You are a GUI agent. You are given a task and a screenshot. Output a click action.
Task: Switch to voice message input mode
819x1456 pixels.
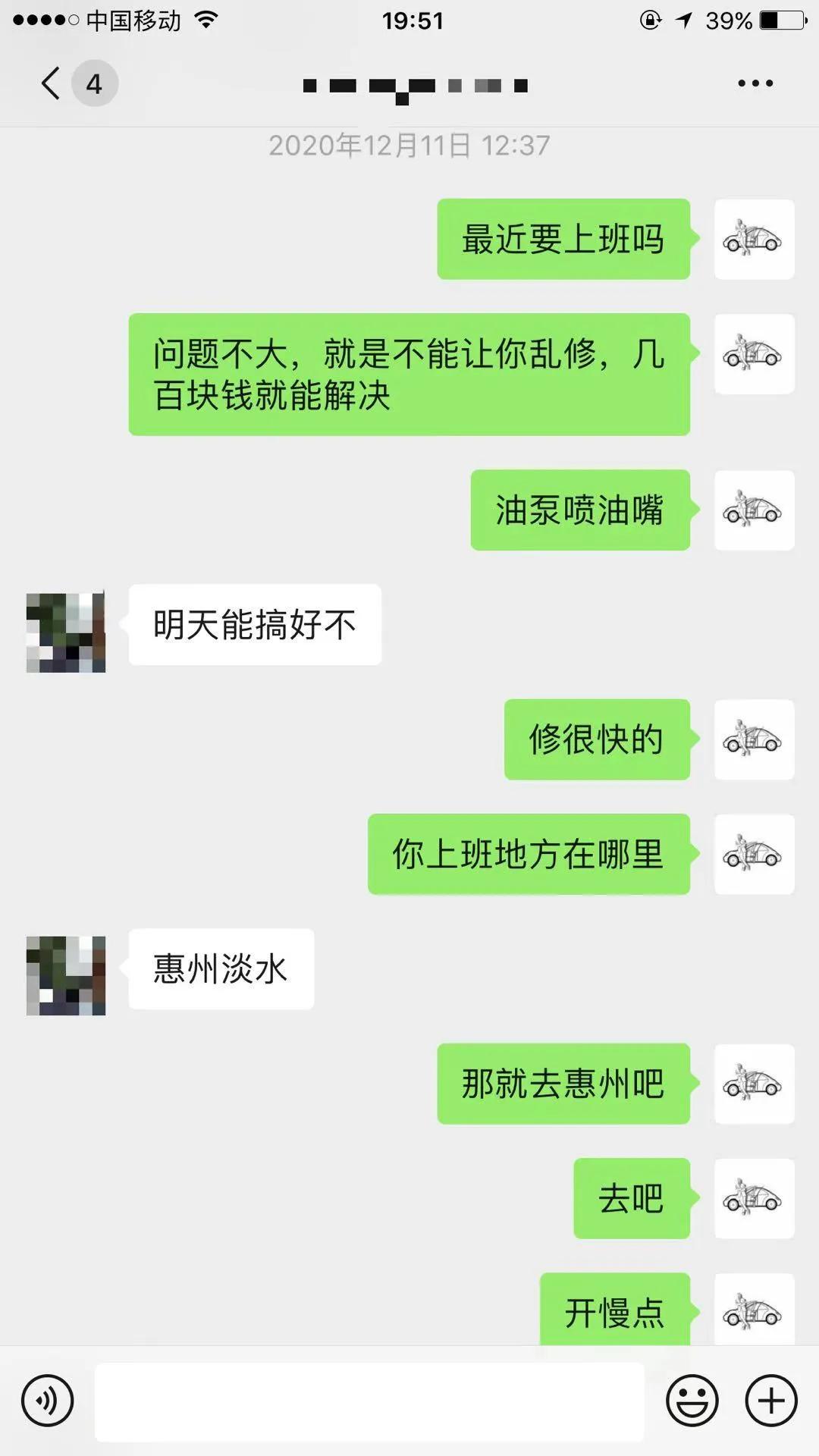[45, 1399]
